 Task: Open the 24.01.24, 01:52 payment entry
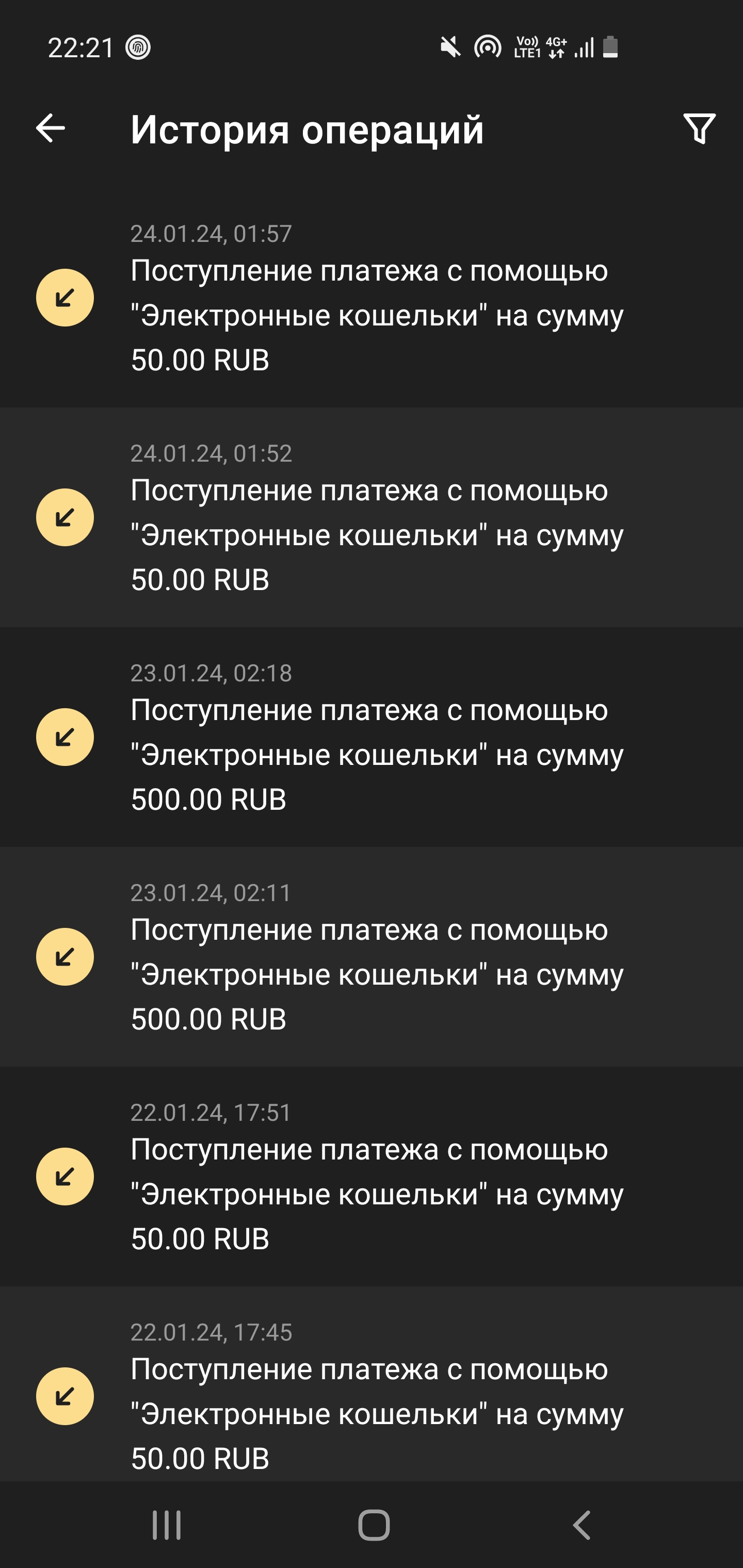372,517
